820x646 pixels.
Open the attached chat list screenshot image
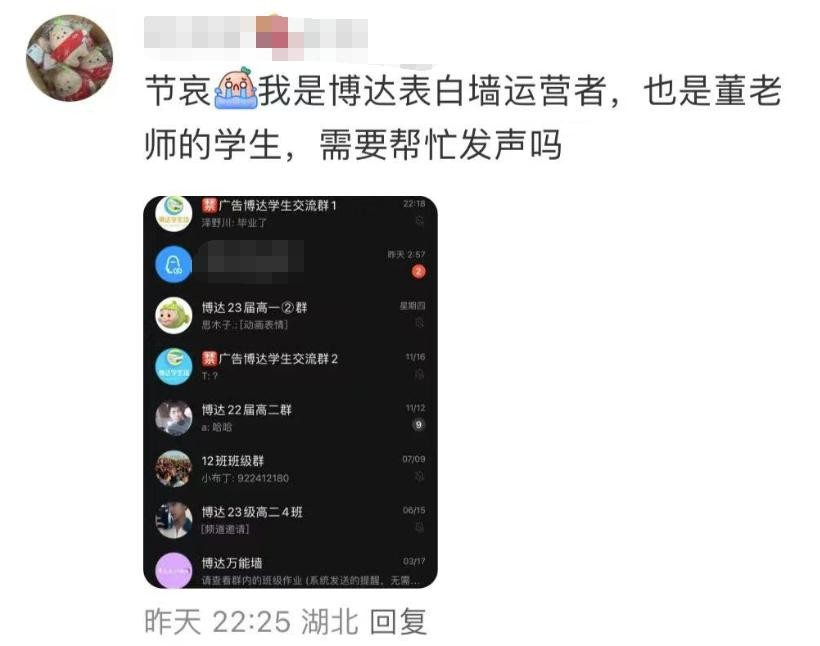pos(291,392)
